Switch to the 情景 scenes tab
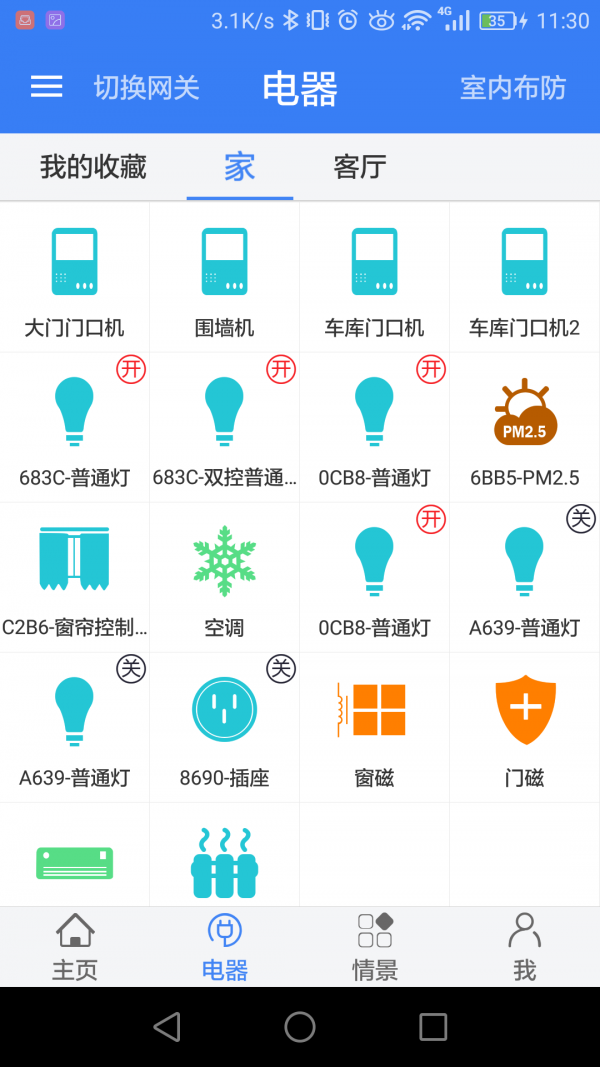 (375, 946)
